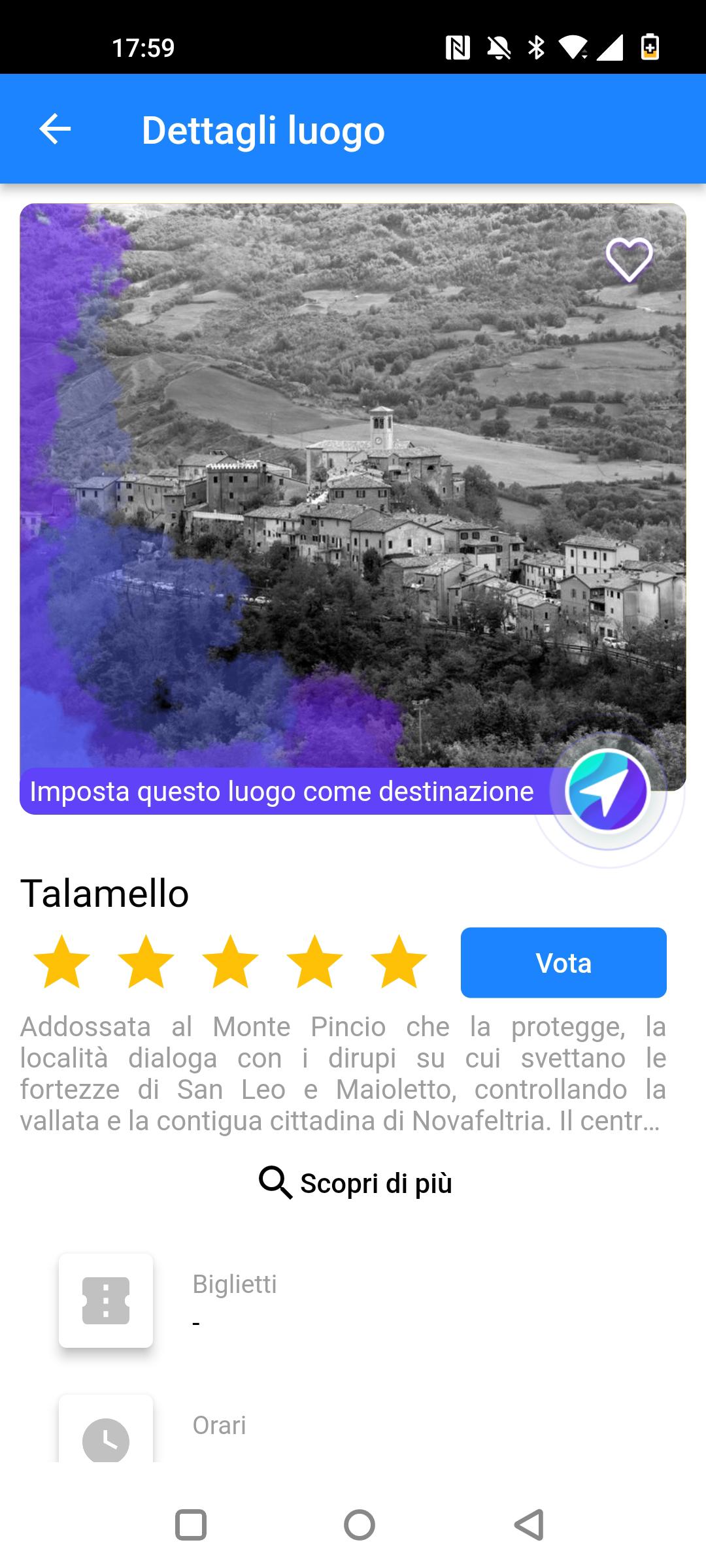Select the third rating star
Viewport: 706px width, 1568px height.
tap(230, 962)
